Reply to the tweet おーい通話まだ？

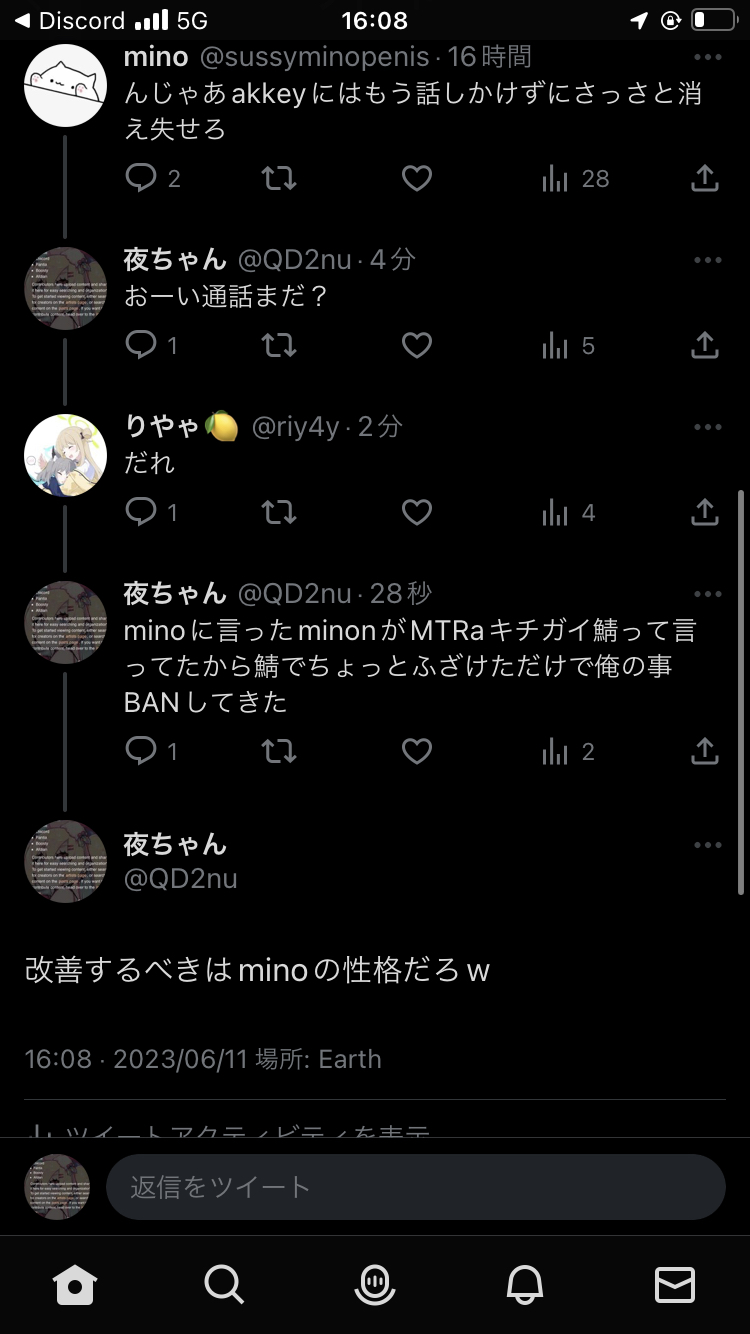coord(142,345)
